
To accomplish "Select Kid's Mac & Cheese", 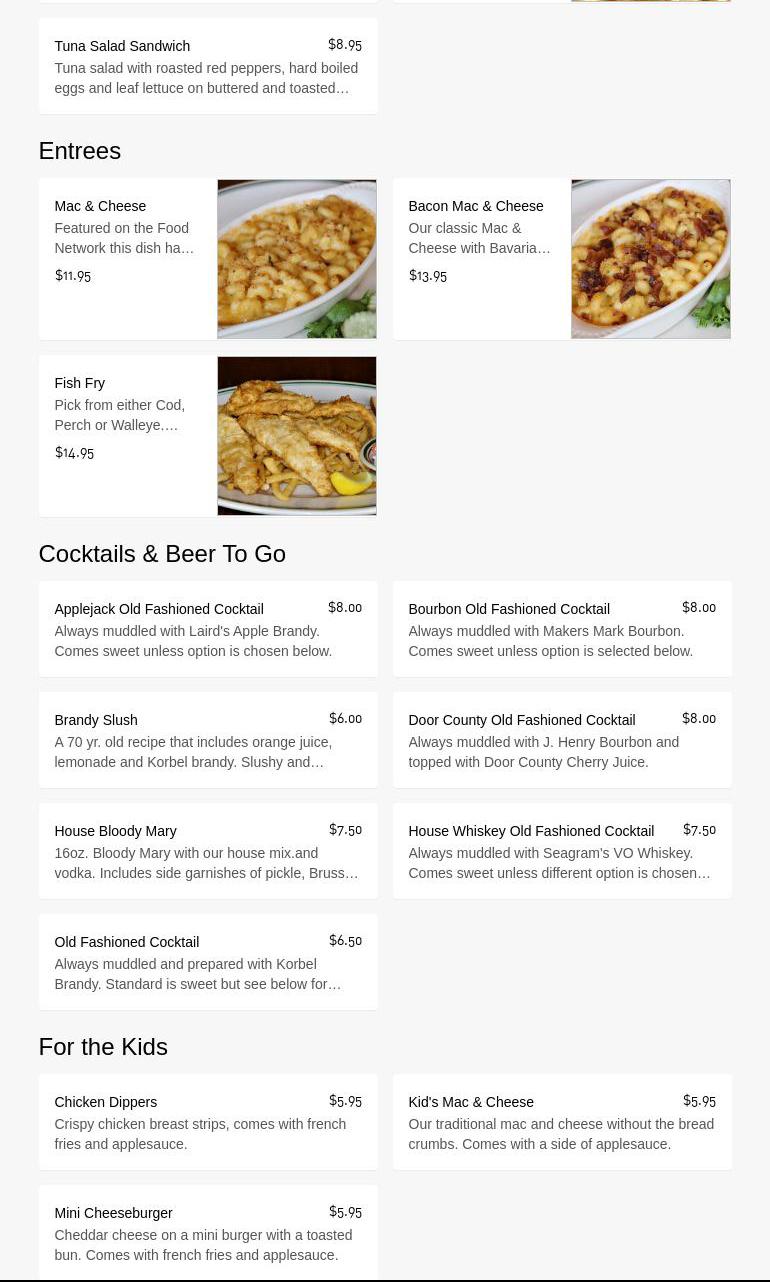I will (x=561, y=1122).
